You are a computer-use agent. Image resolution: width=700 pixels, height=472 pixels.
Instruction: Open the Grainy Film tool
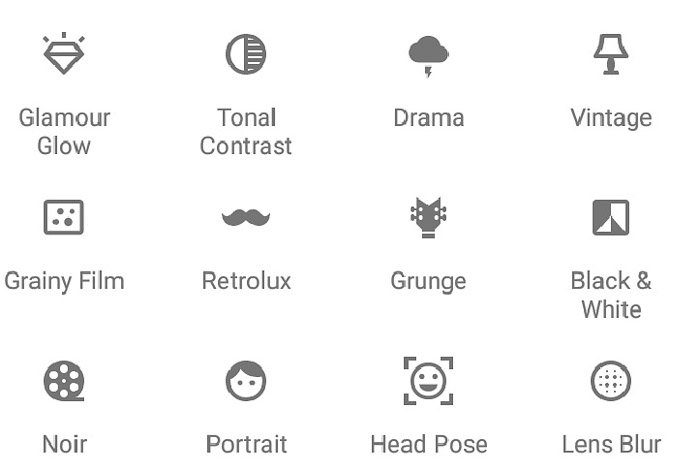(64, 217)
